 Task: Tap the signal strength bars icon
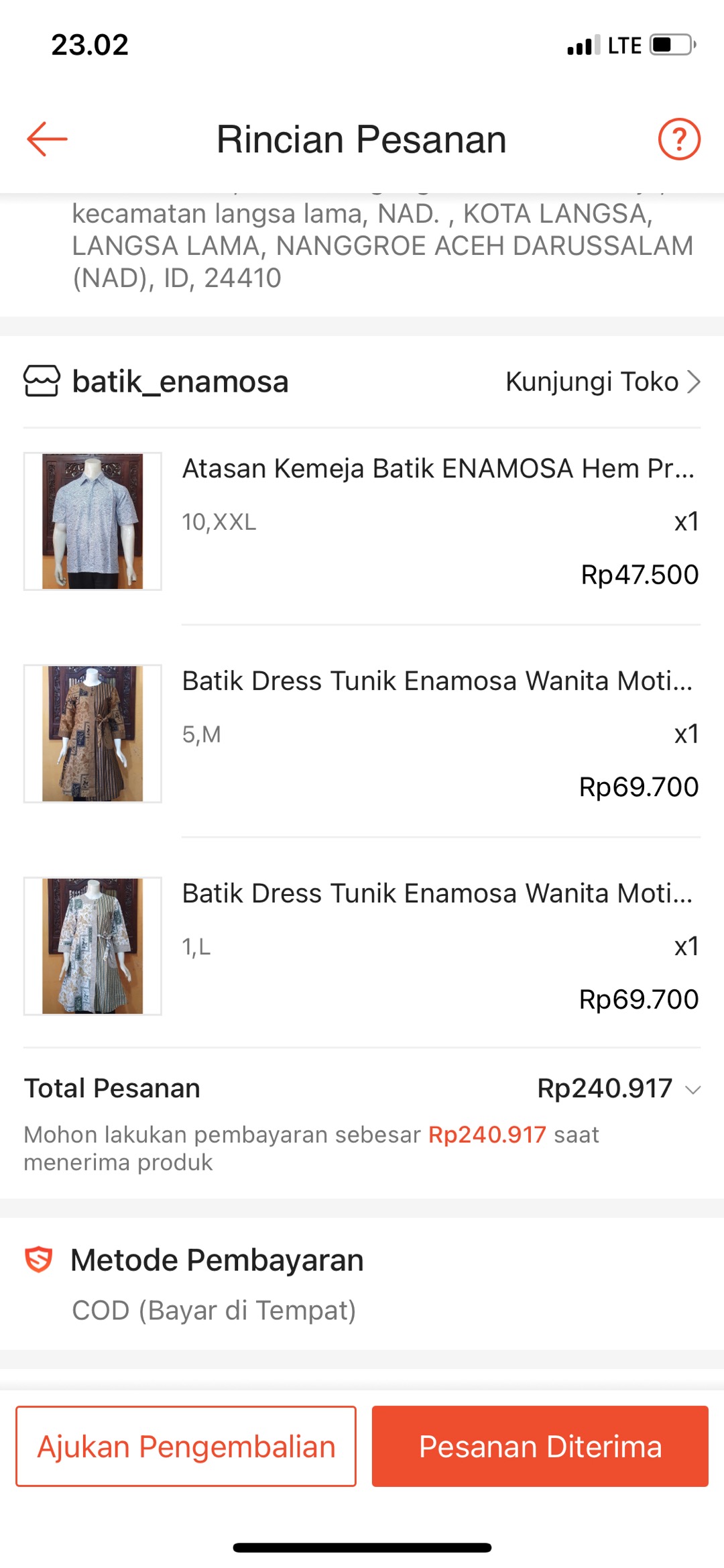tap(581, 44)
